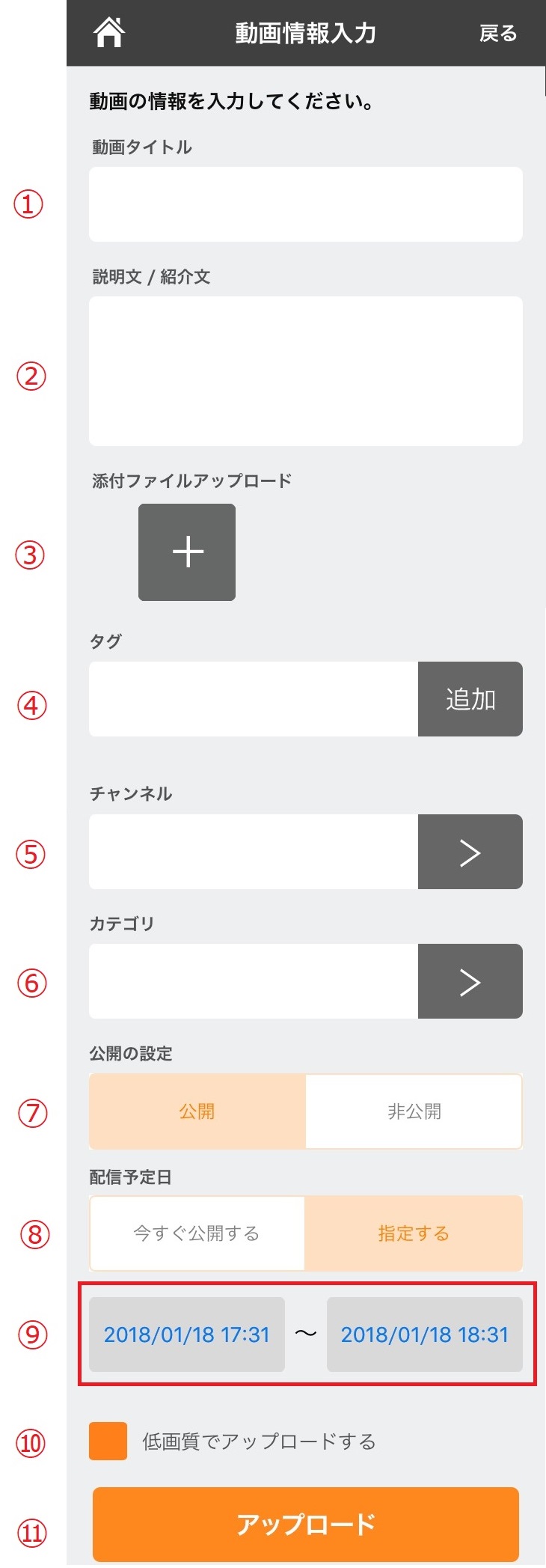Go to home via the house icon

tap(109, 32)
